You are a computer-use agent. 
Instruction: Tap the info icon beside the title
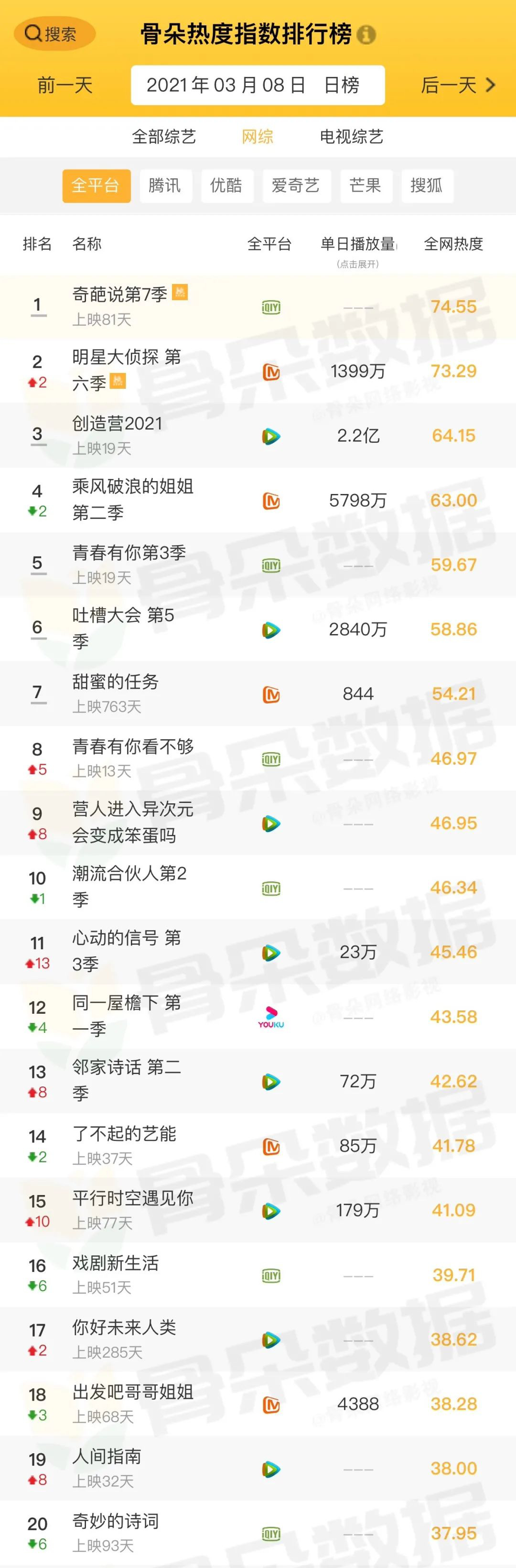(x=365, y=35)
